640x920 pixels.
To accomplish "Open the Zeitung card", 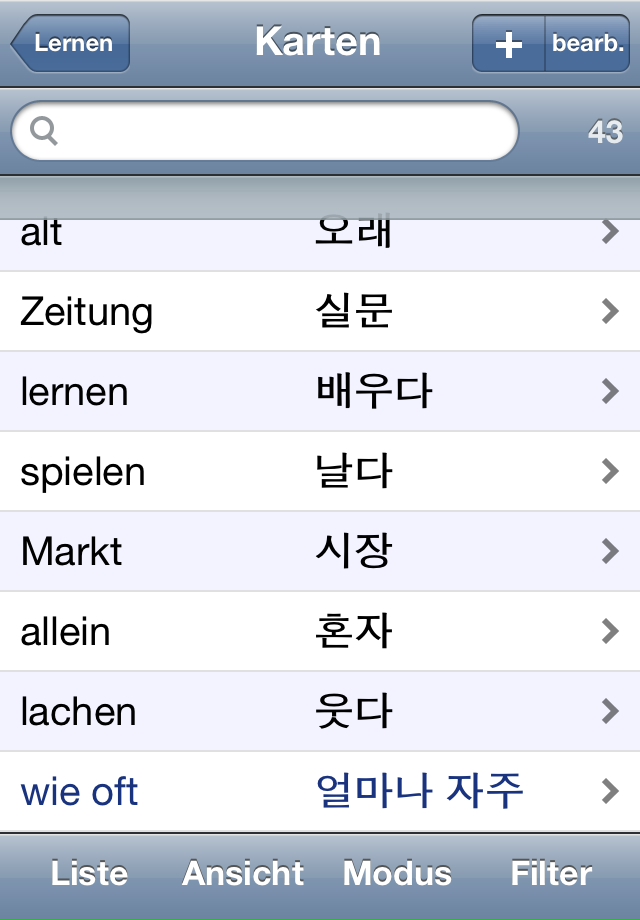I will 320,312.
